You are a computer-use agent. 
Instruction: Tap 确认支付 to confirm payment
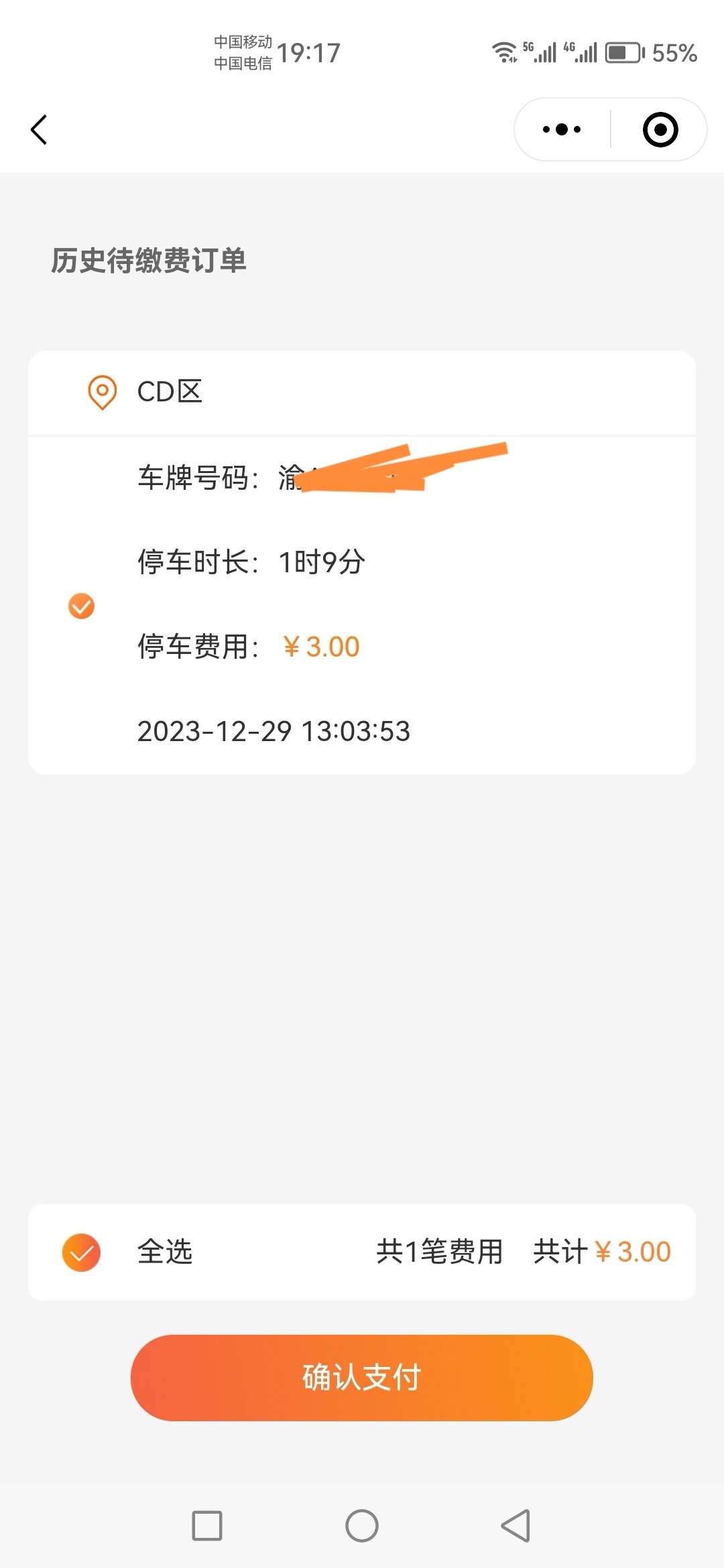pyautogui.click(x=362, y=1378)
